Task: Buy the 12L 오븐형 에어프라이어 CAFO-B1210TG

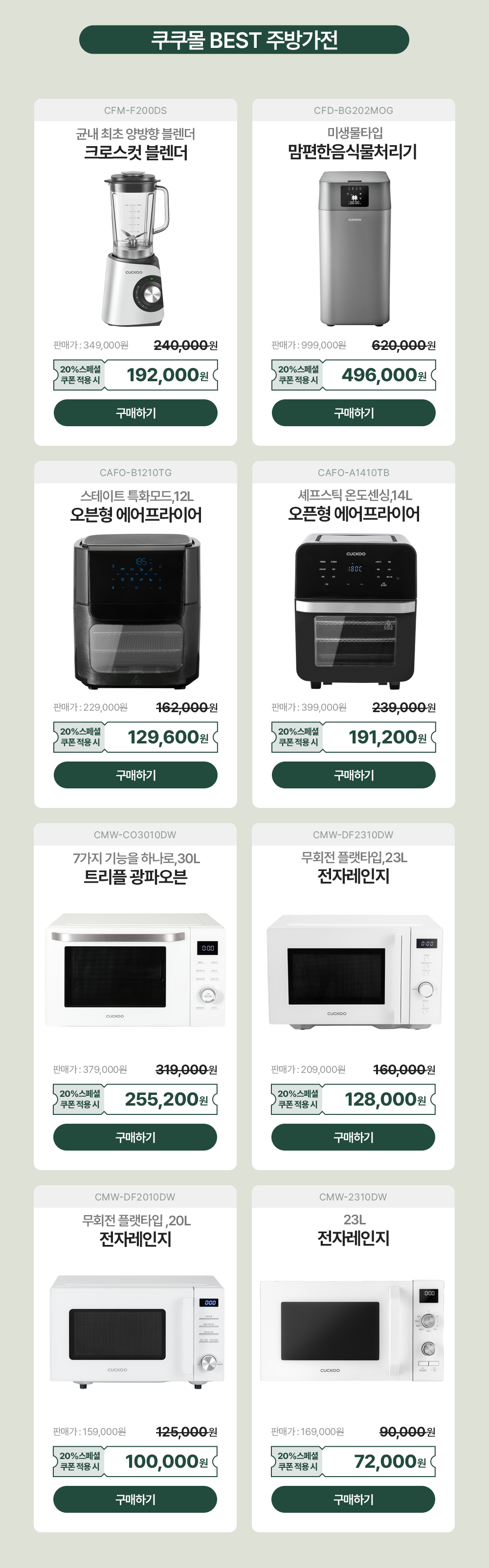Action: pyautogui.click(x=135, y=775)
